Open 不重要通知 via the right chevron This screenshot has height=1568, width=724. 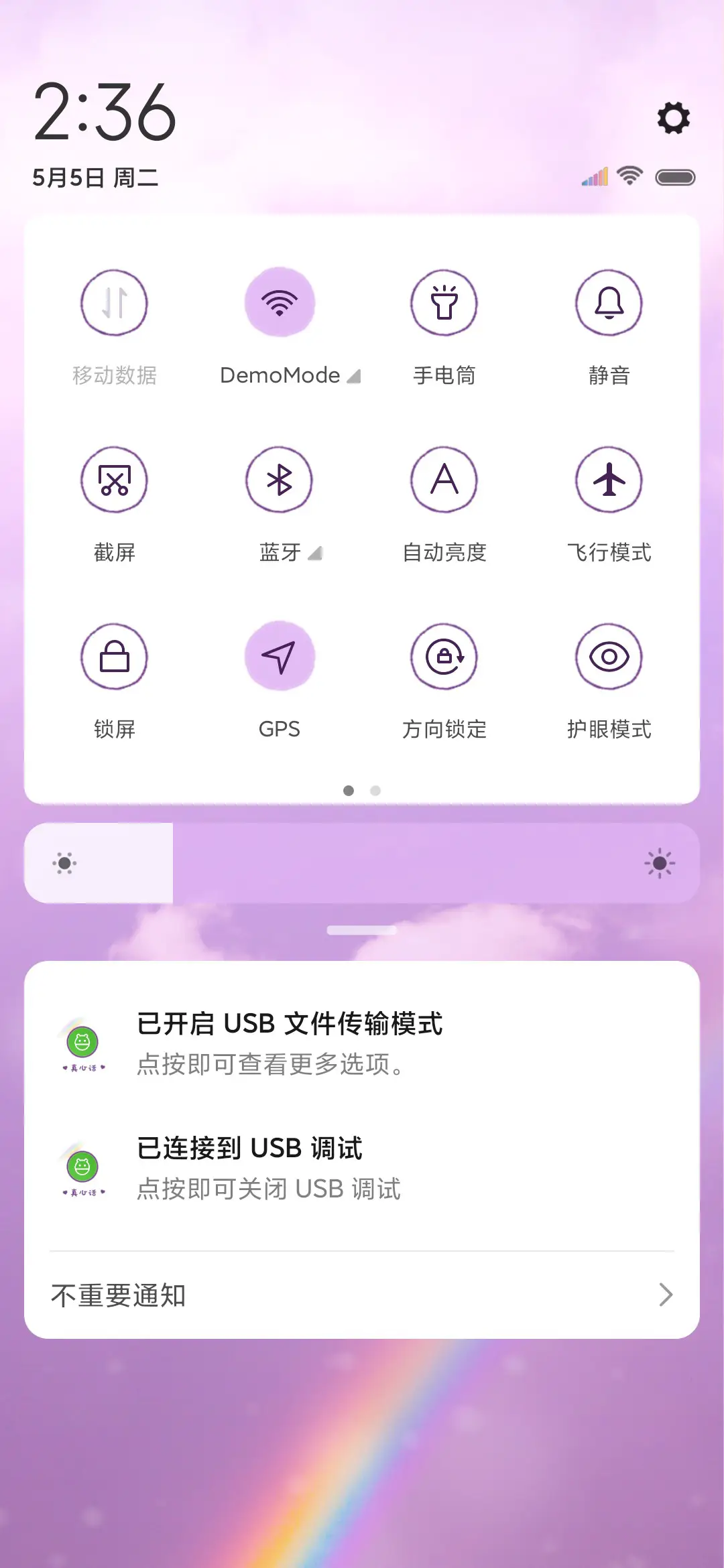click(664, 1295)
